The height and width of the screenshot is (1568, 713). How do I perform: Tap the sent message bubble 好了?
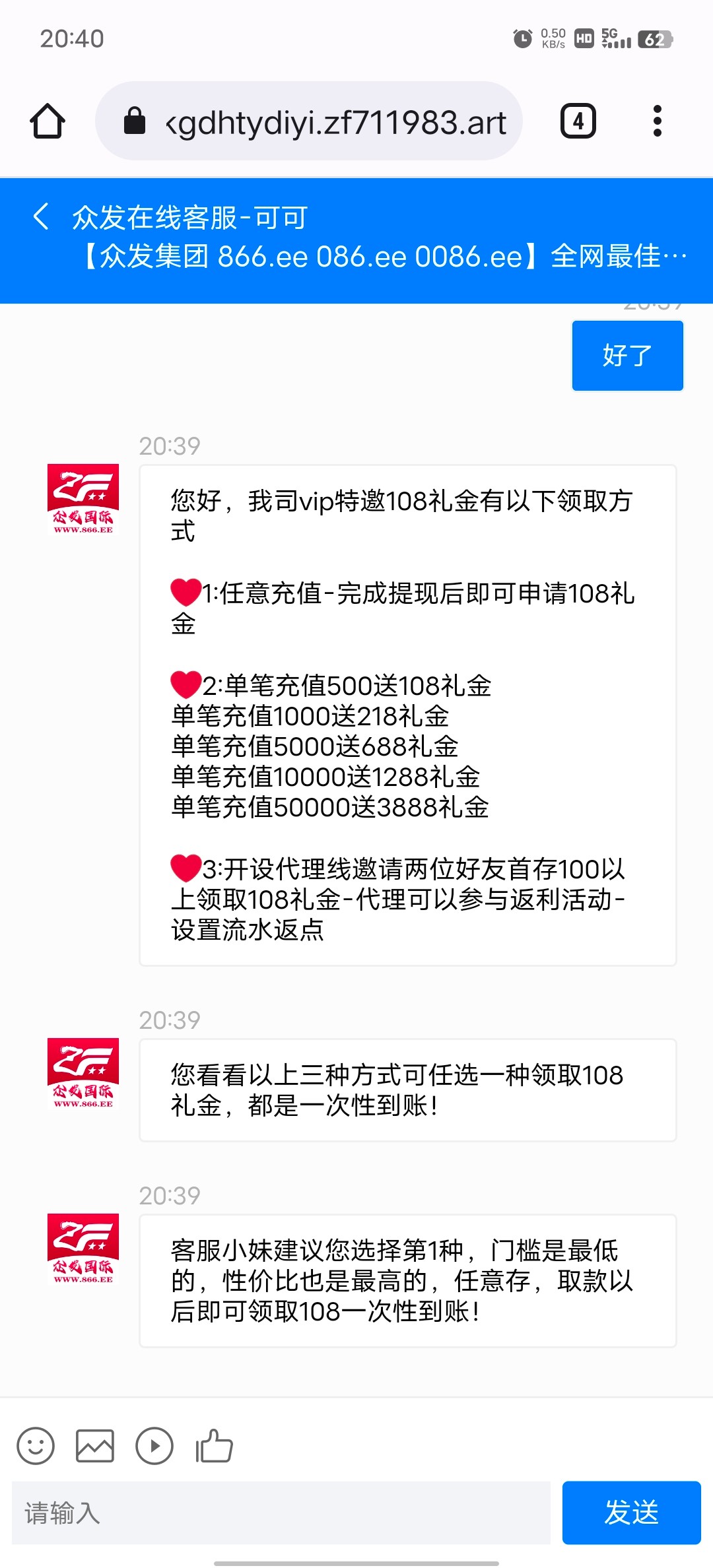pyautogui.click(x=627, y=355)
